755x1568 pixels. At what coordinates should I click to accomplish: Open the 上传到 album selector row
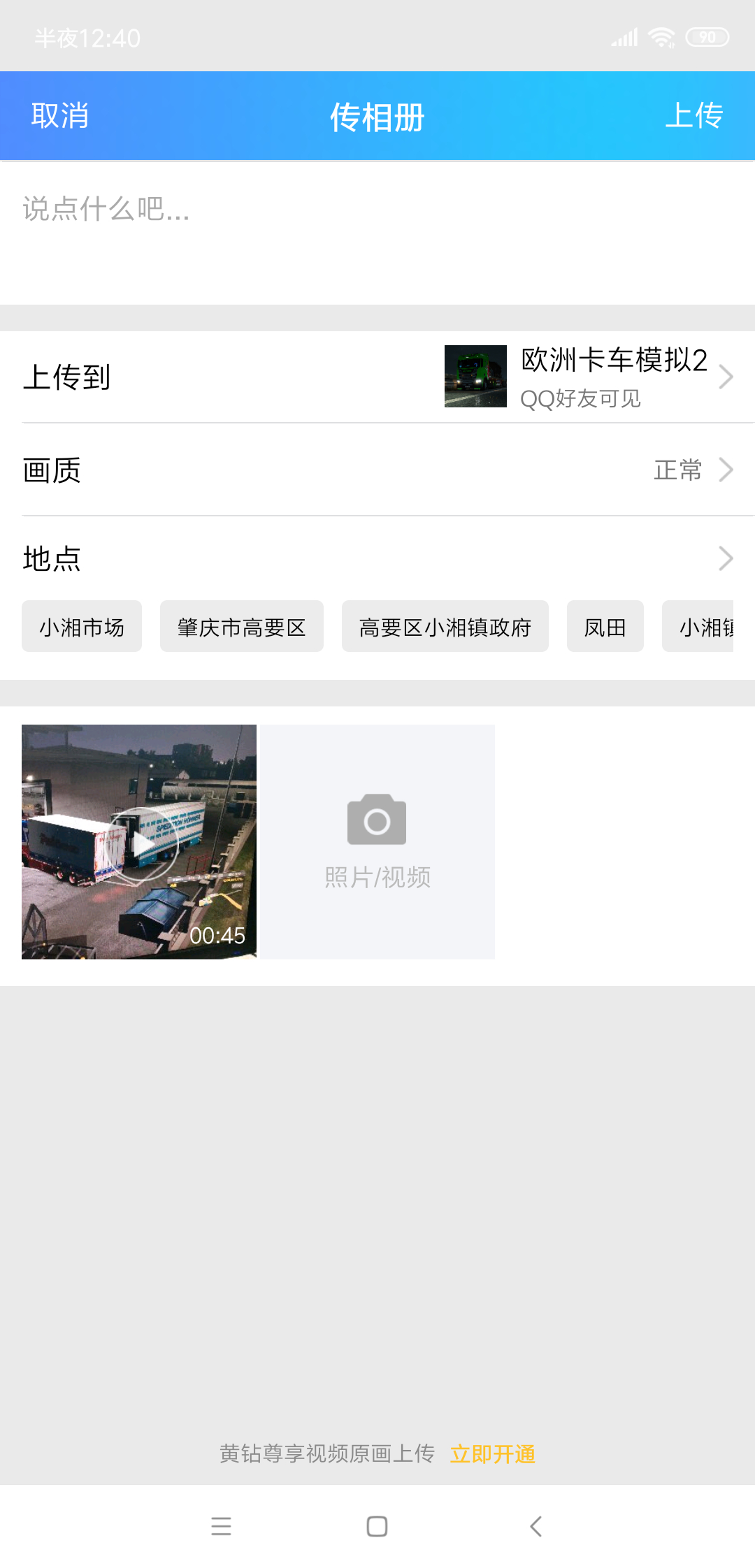click(x=377, y=377)
